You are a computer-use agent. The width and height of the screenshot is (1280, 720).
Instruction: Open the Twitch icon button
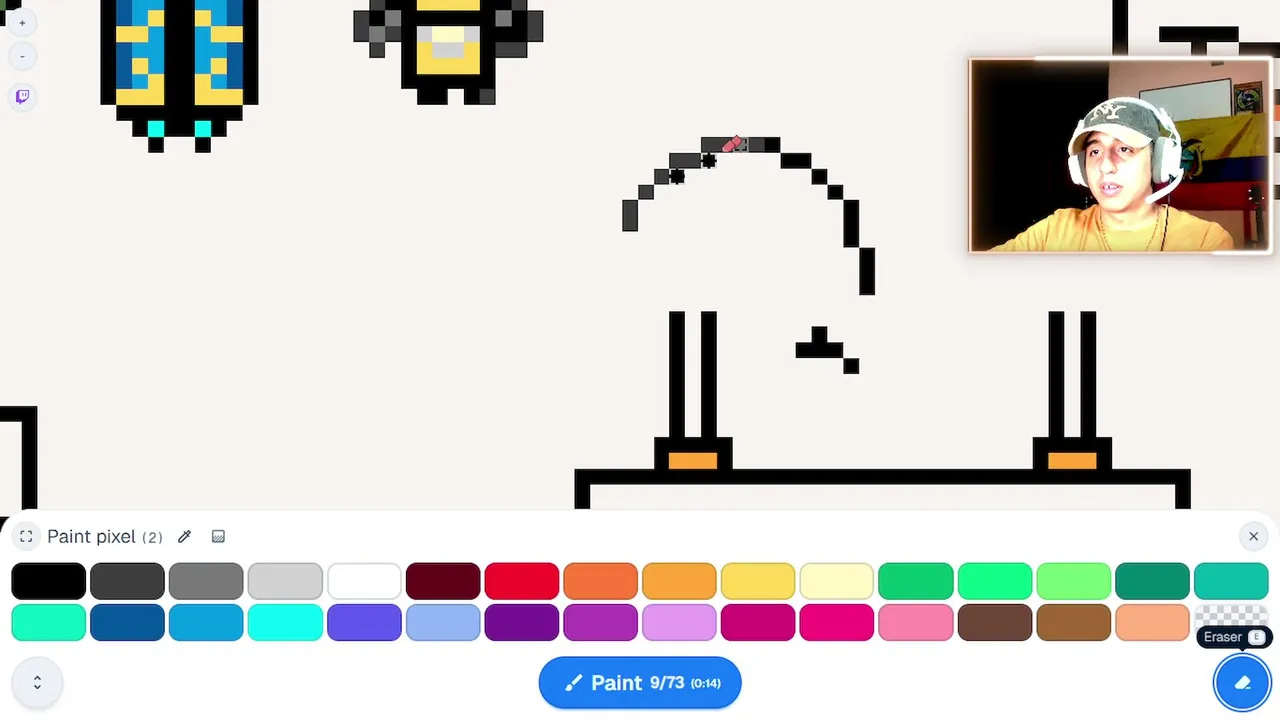click(x=22, y=97)
